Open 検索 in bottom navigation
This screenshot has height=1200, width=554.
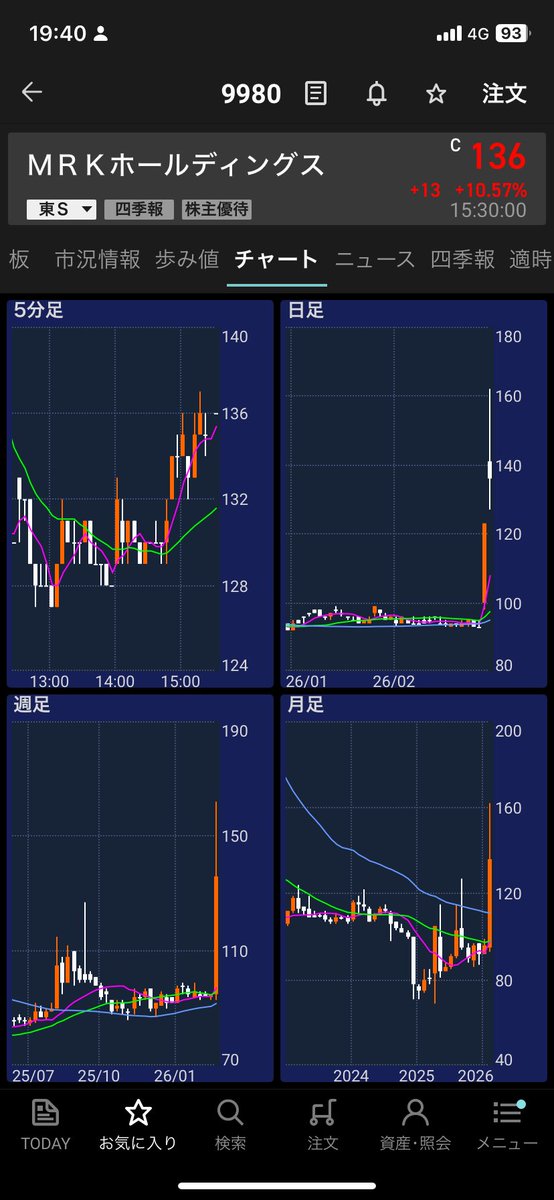(x=230, y=1125)
